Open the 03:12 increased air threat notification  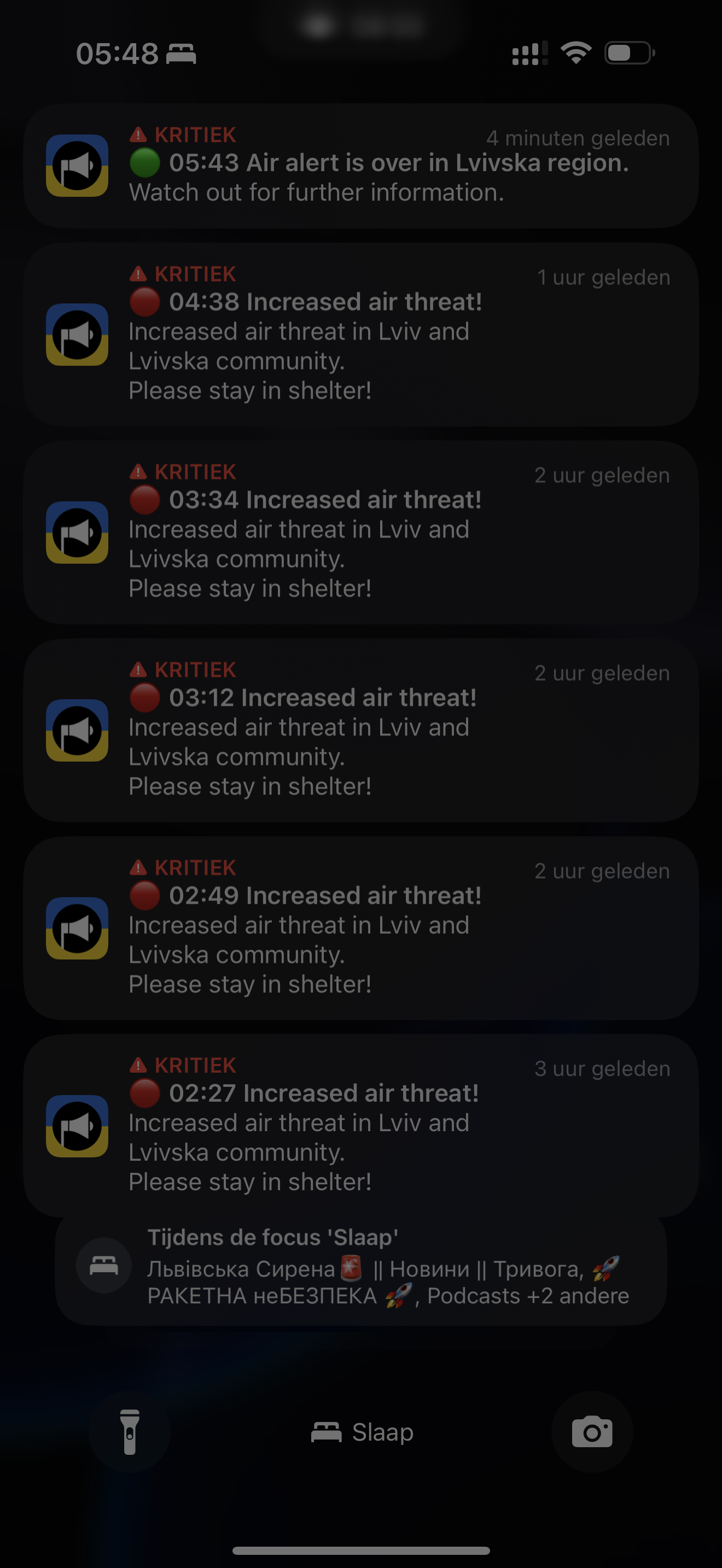(360, 729)
